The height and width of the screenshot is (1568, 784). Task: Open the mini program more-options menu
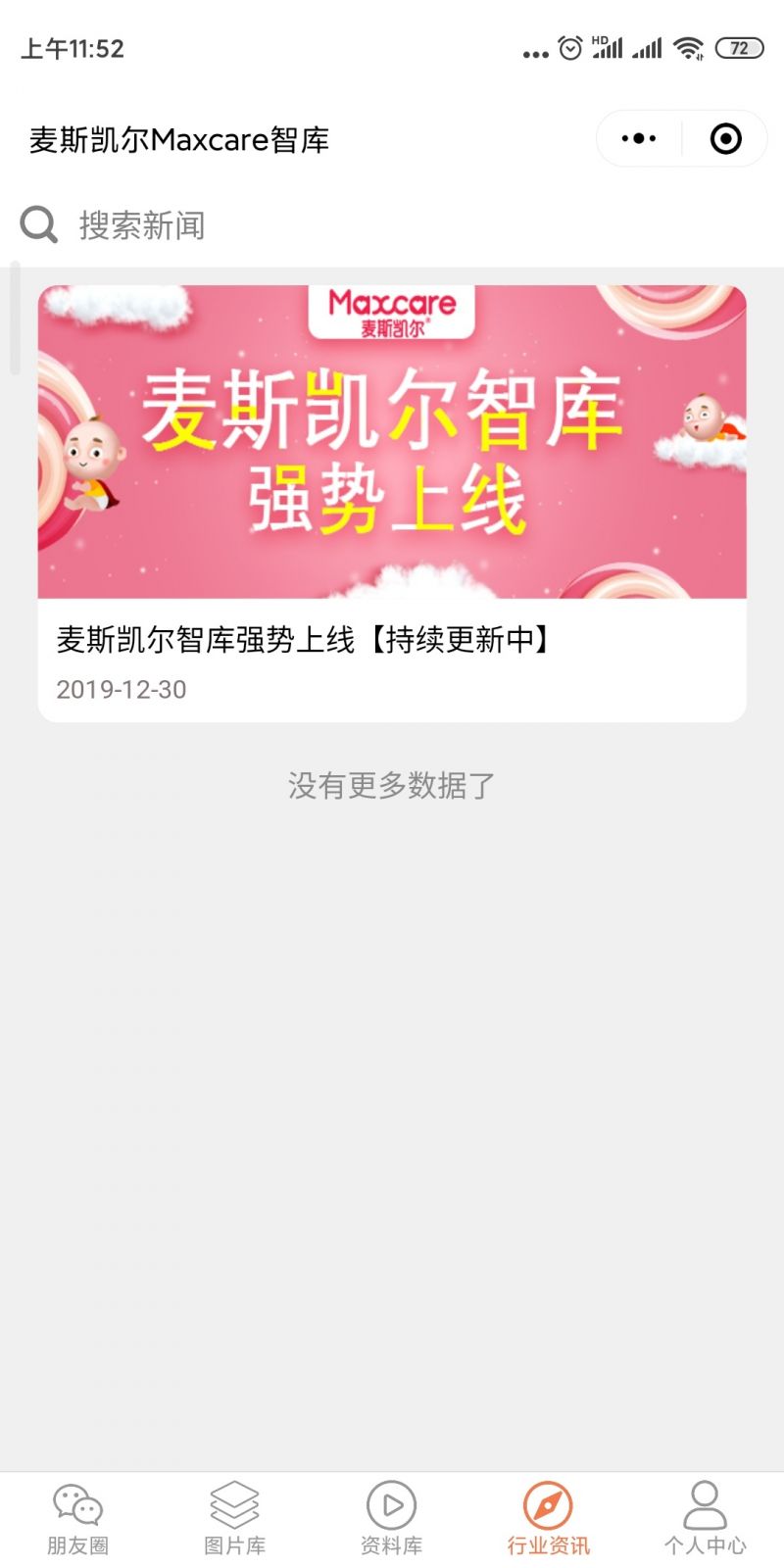[639, 139]
